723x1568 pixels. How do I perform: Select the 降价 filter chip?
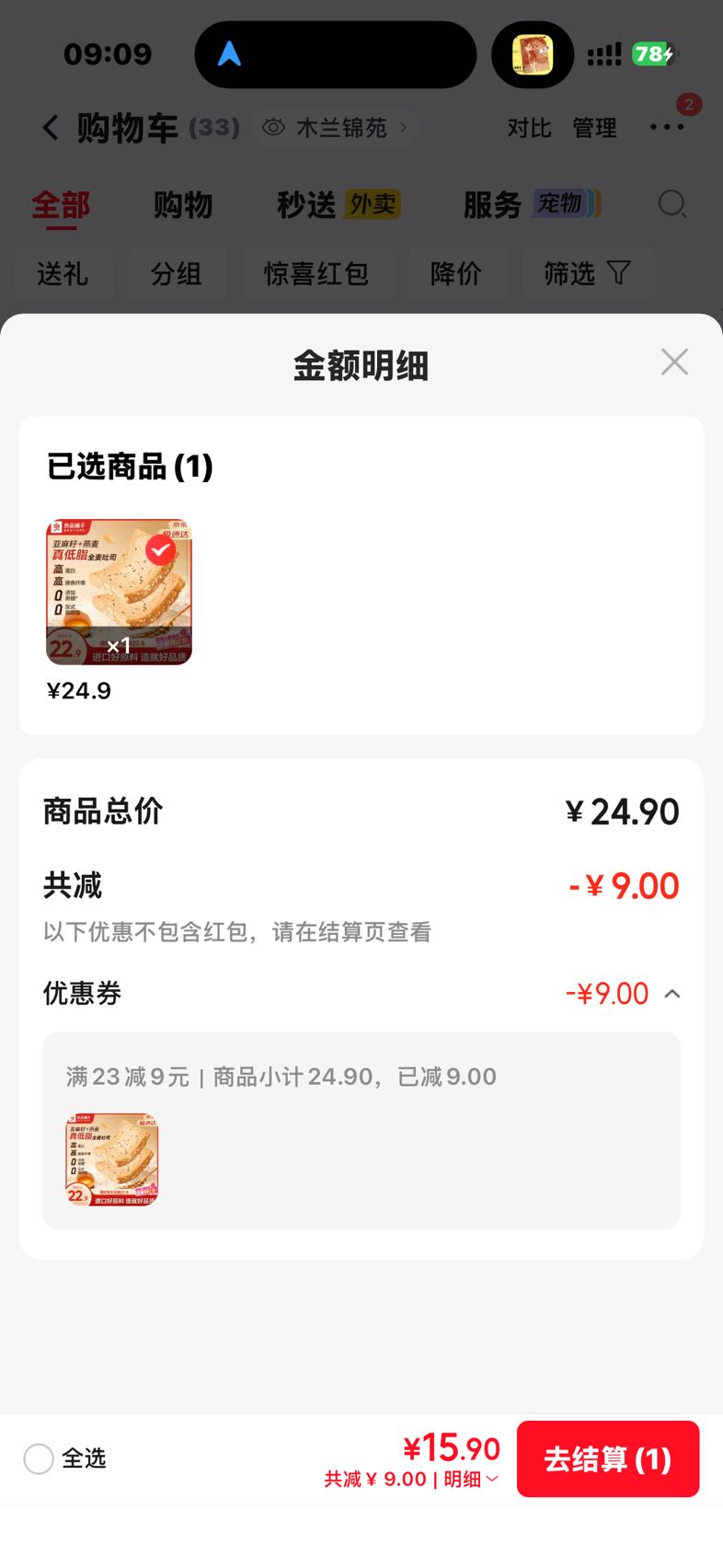pyautogui.click(x=456, y=273)
